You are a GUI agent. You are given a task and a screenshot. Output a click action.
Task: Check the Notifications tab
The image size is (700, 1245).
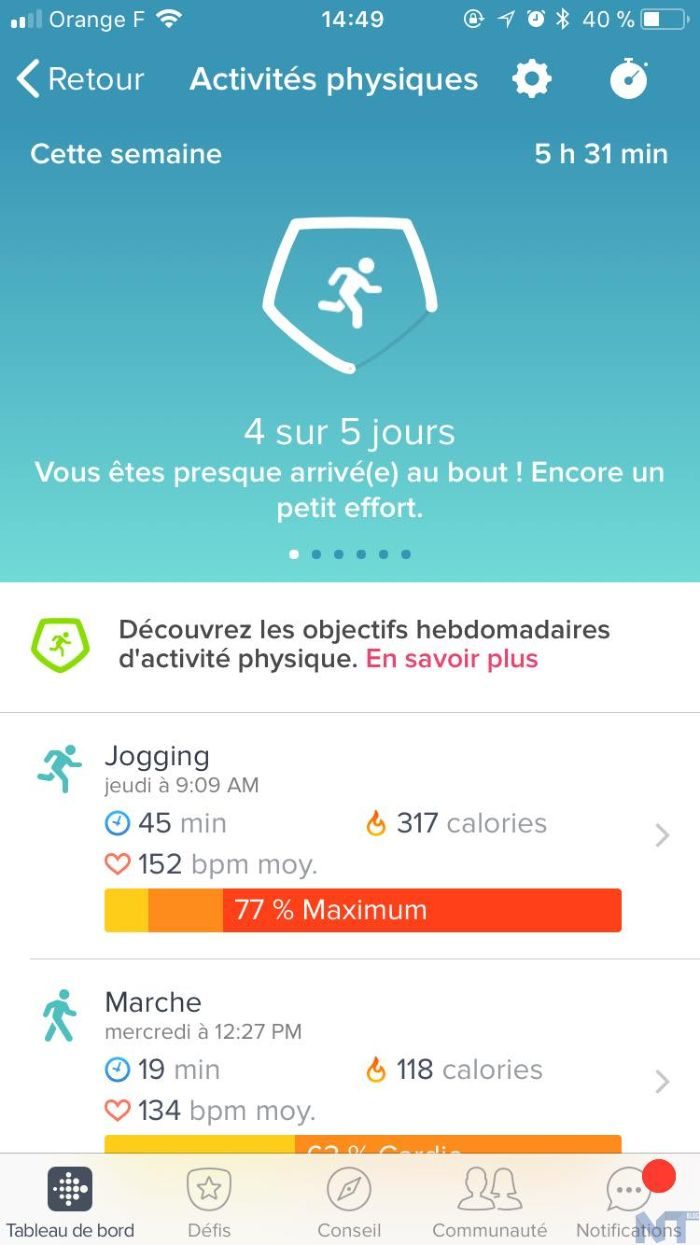coord(629,1200)
